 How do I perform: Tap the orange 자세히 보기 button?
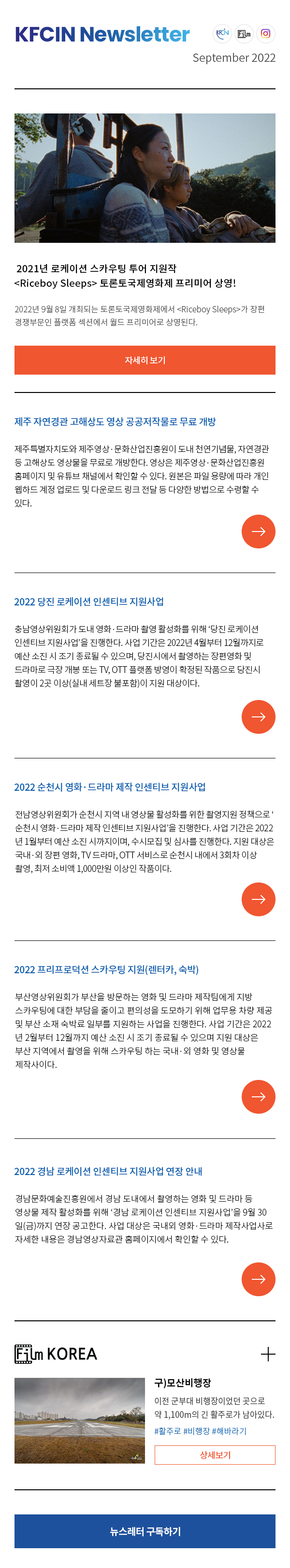(145, 360)
